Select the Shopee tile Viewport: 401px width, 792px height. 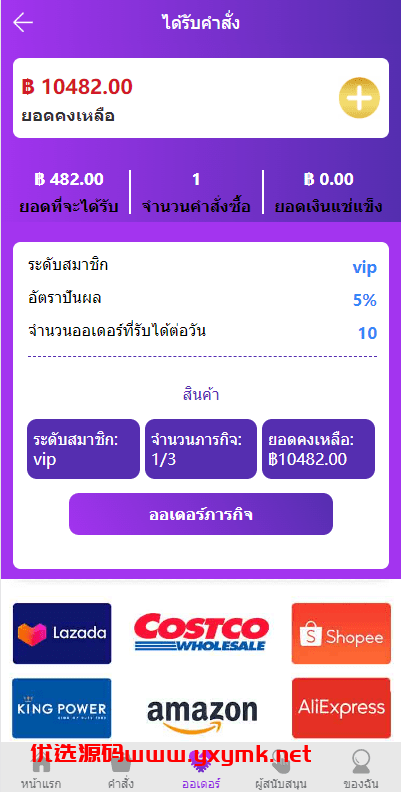tap(341, 633)
